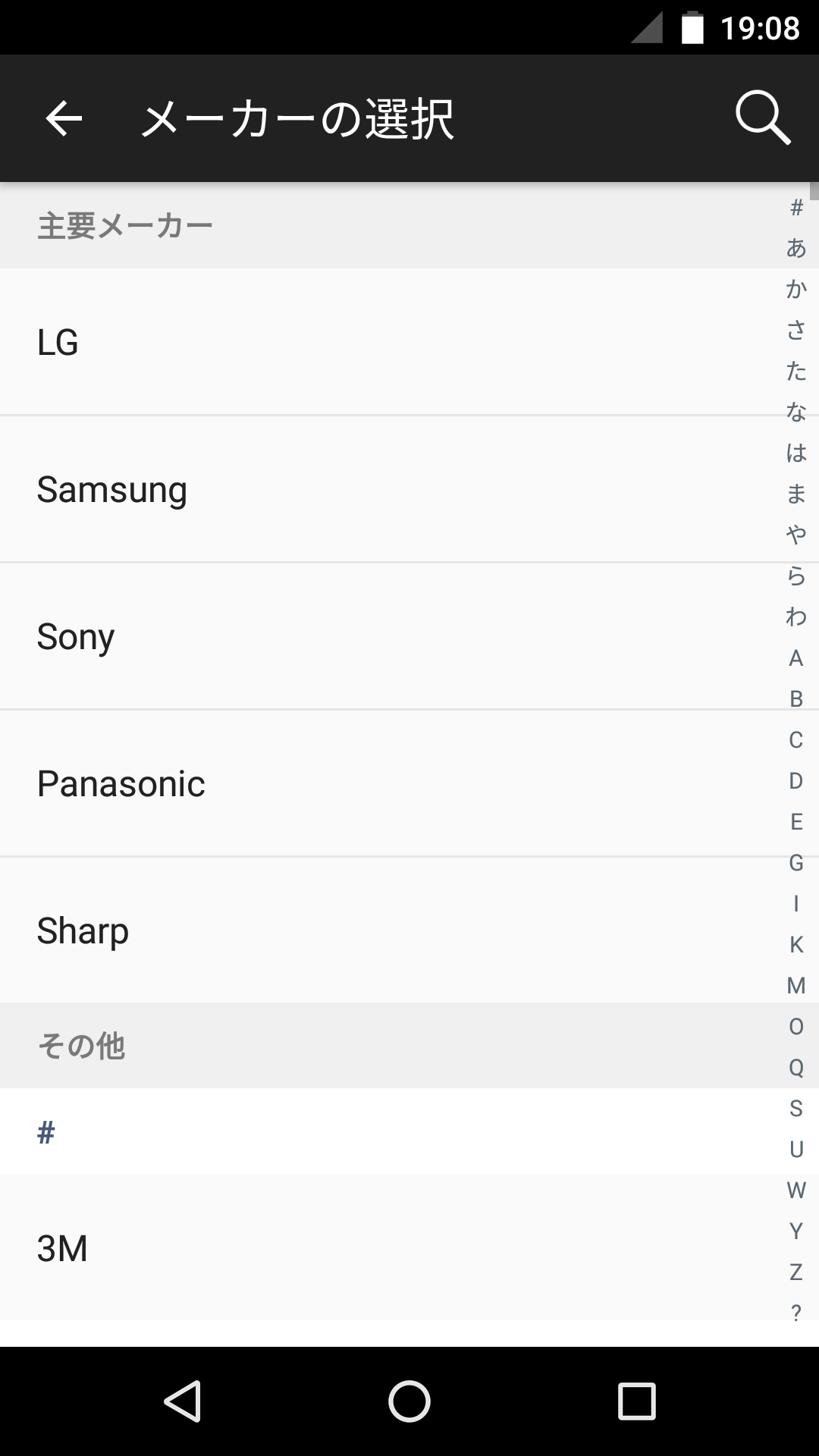Jump to letter M in the index
The width and height of the screenshot is (819, 1456).
pos(795,985)
